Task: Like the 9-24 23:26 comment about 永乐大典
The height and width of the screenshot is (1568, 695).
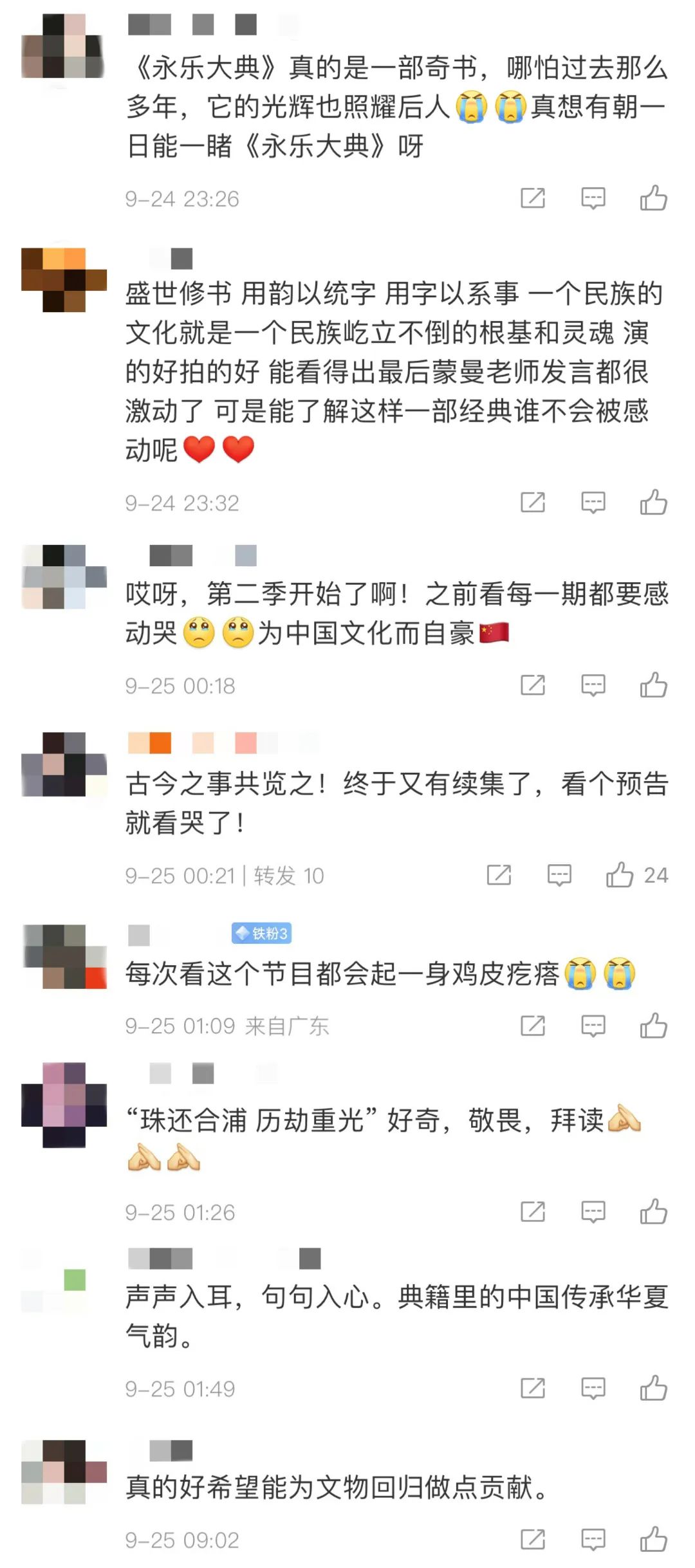Action: pos(653,198)
